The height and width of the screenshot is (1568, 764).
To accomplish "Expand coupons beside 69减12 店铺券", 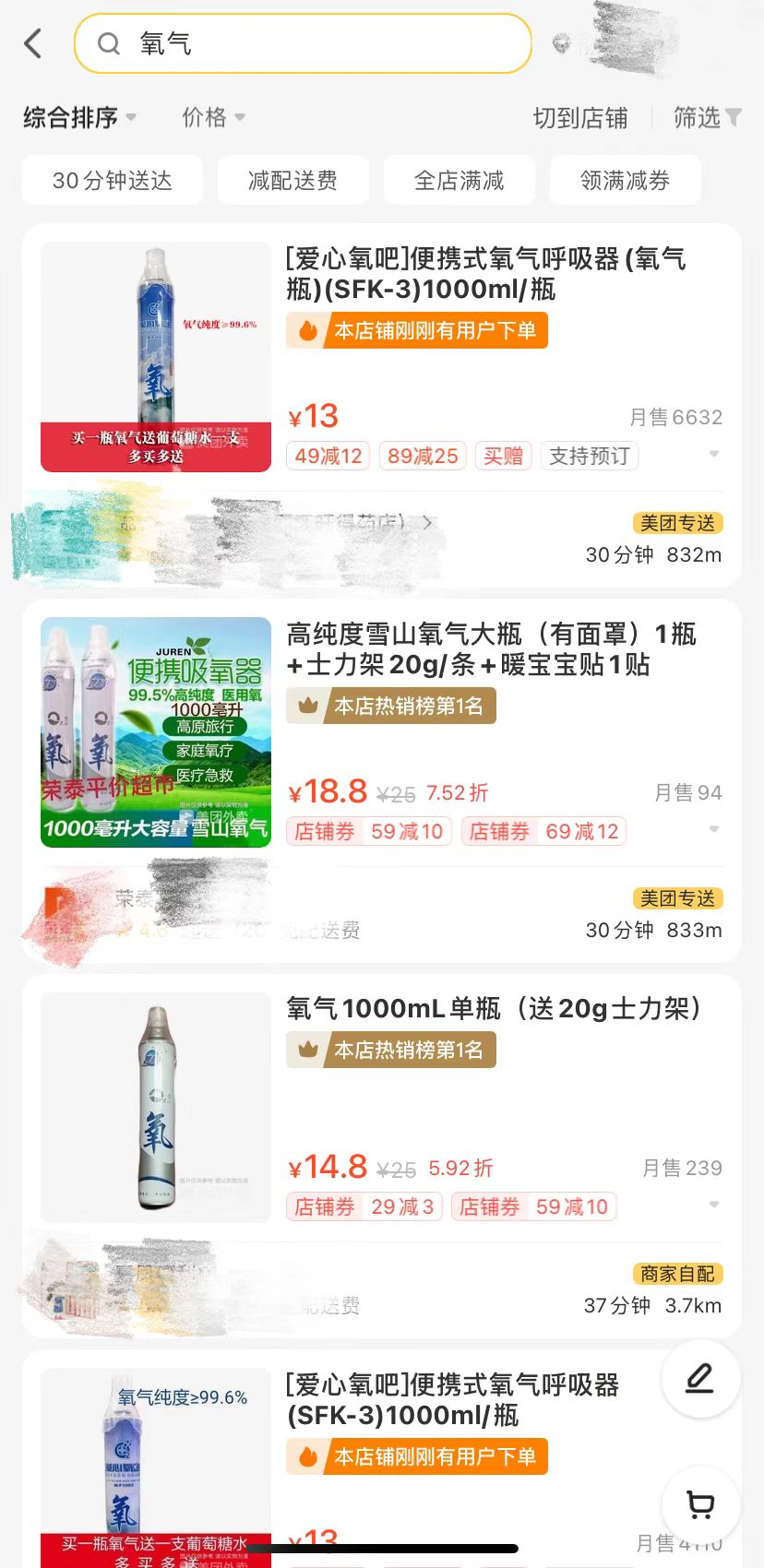I will 714,830.
